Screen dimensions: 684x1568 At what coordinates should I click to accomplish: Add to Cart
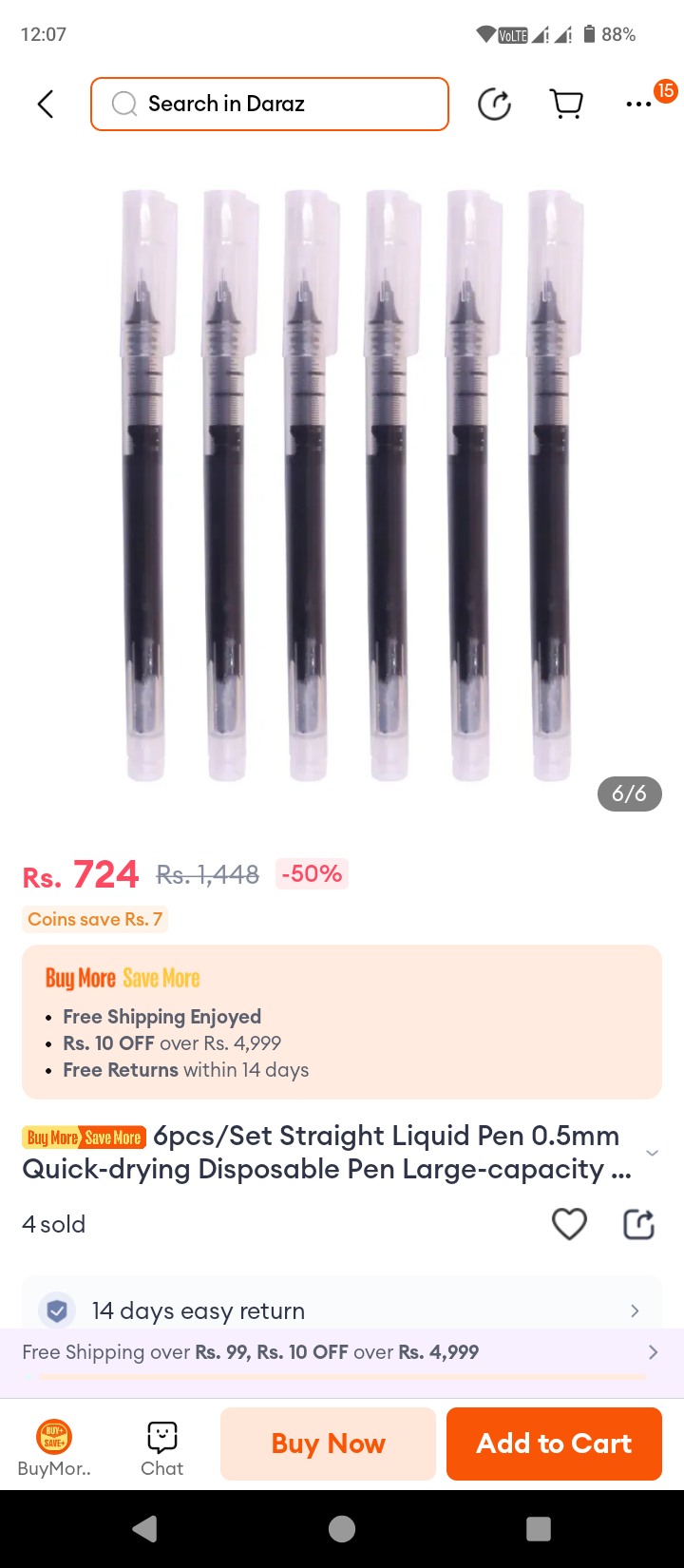click(554, 1444)
